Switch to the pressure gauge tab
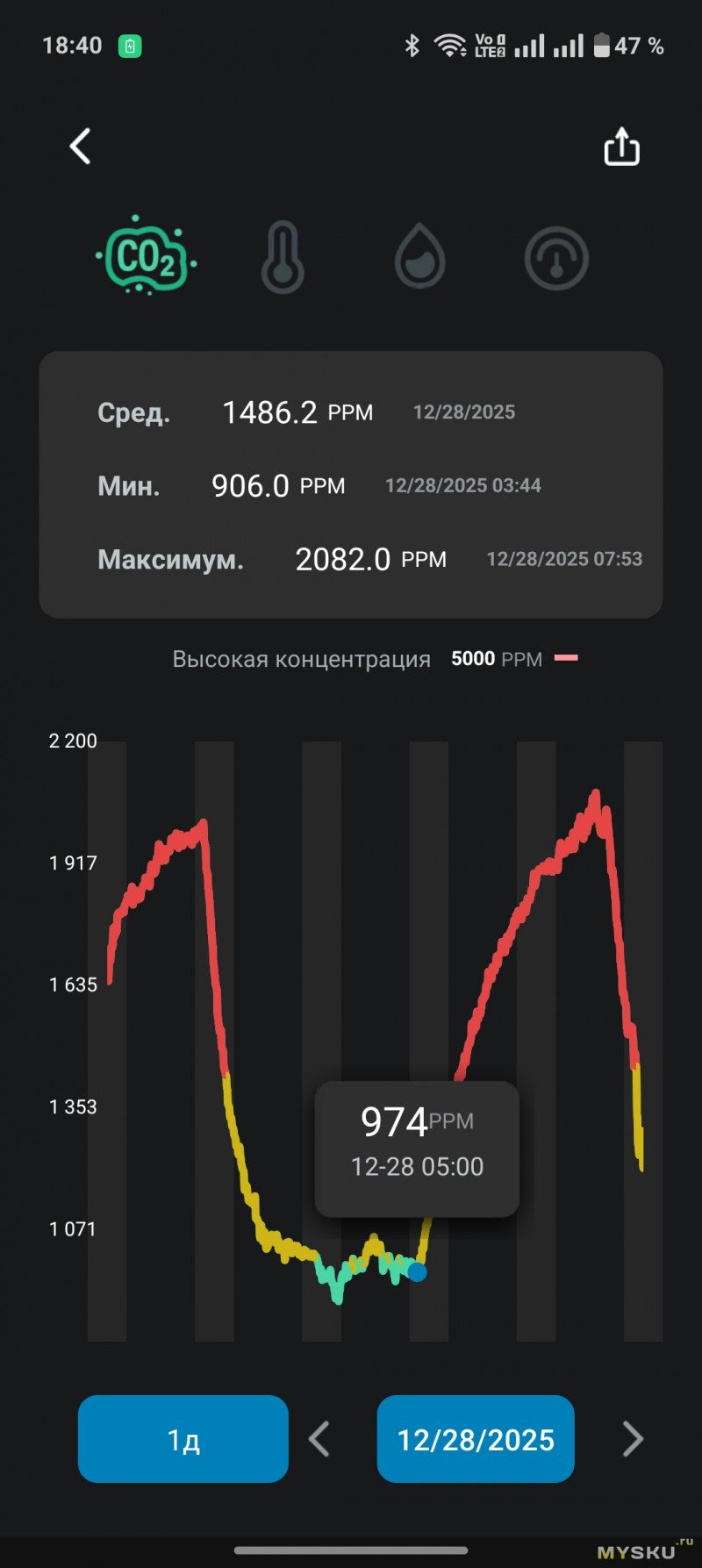702x1568 pixels. tap(556, 258)
